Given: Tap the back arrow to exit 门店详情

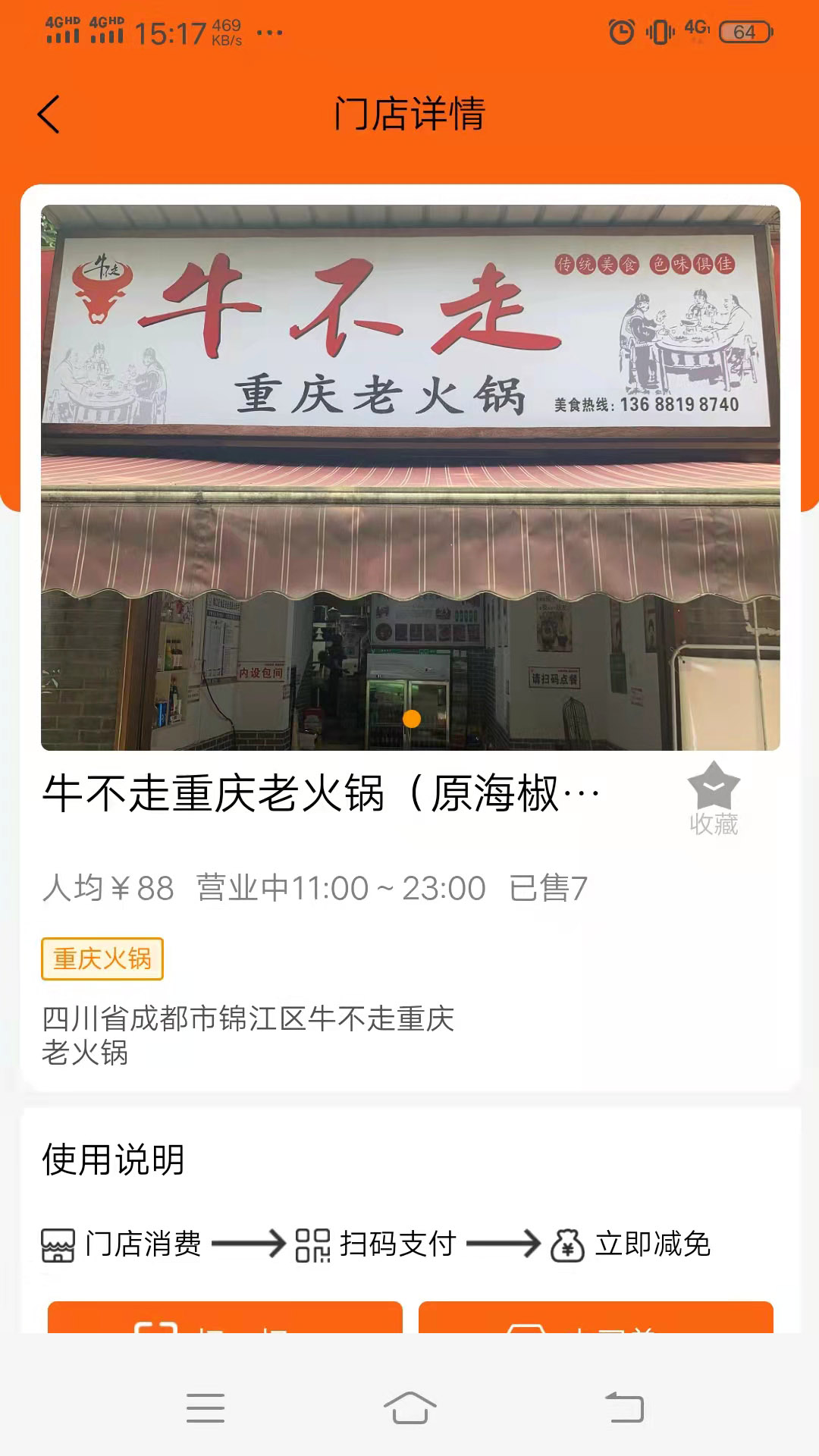Looking at the screenshot, I should (x=48, y=112).
